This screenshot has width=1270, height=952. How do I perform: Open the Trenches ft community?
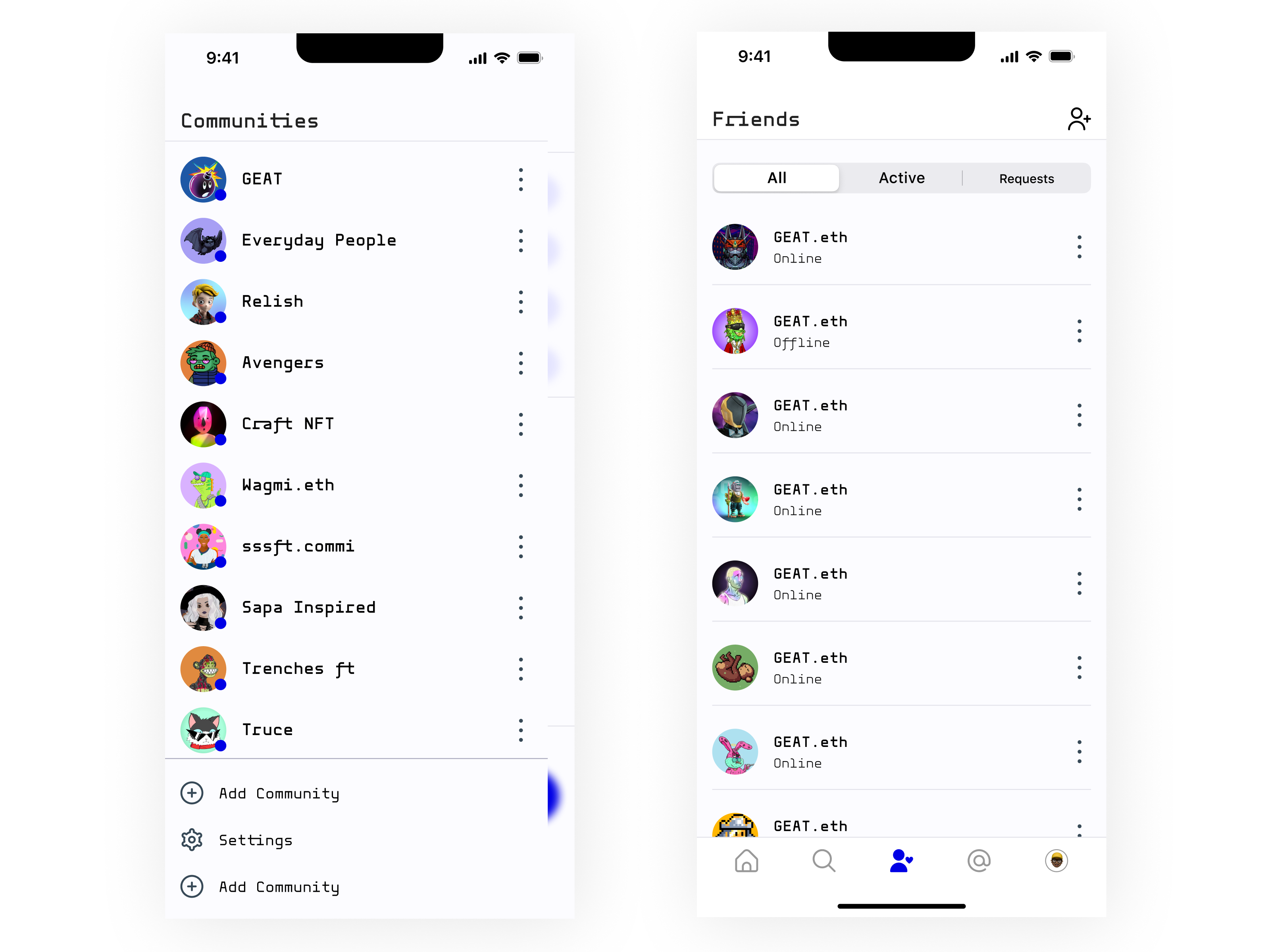pos(297,669)
